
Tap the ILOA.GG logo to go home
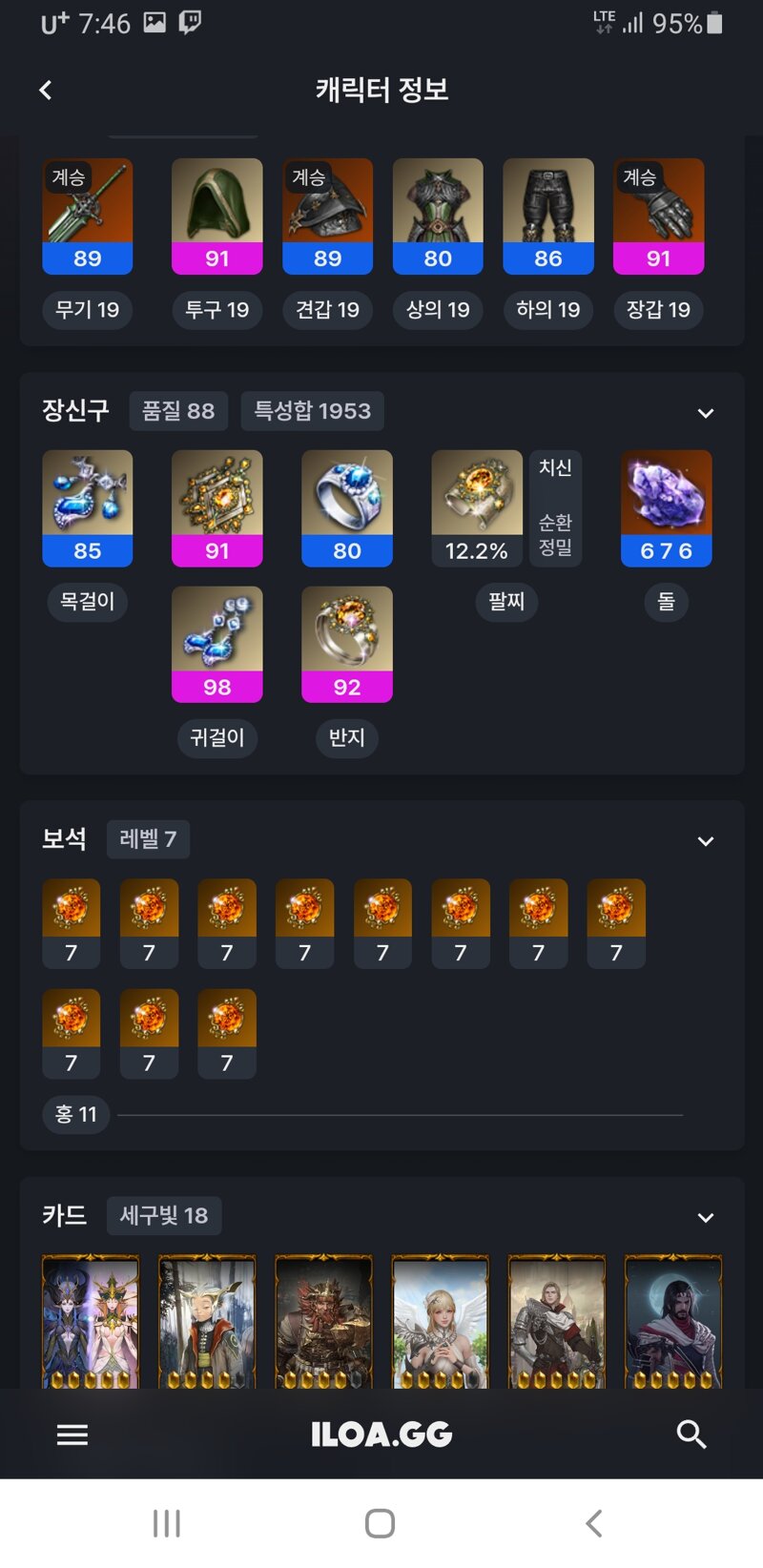pos(381,1434)
